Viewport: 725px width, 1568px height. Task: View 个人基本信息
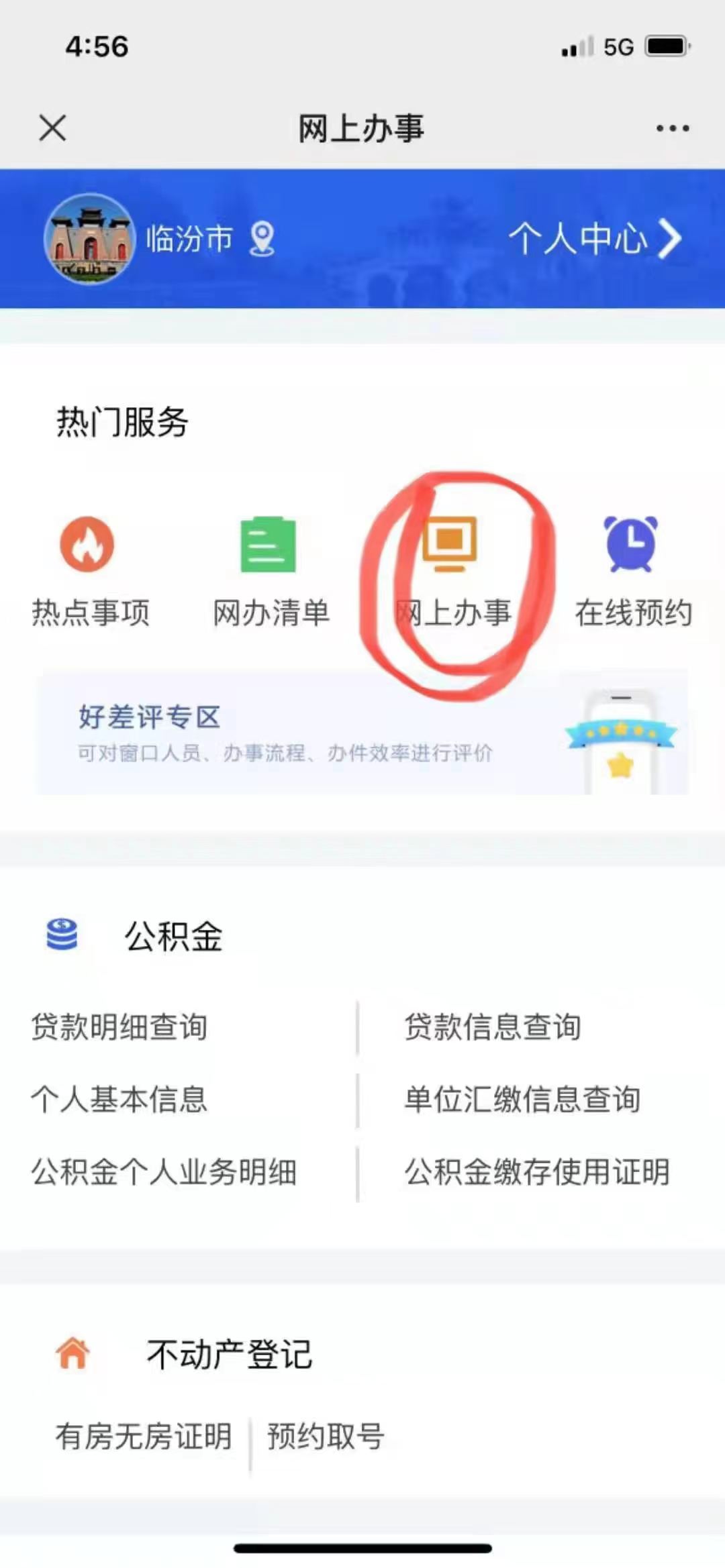coord(119,1100)
